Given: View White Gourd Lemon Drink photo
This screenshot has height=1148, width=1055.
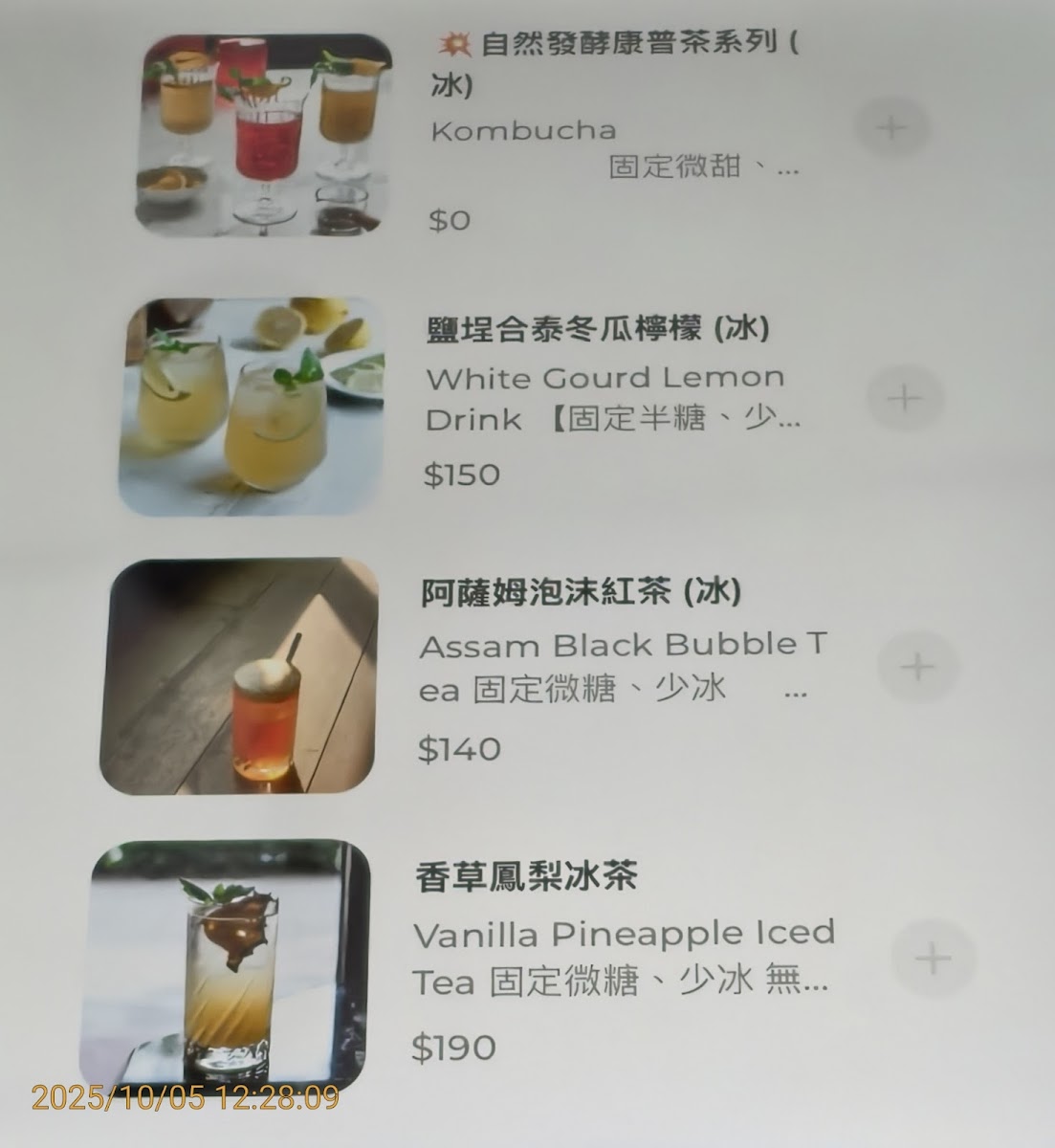Looking at the screenshot, I should [x=253, y=406].
